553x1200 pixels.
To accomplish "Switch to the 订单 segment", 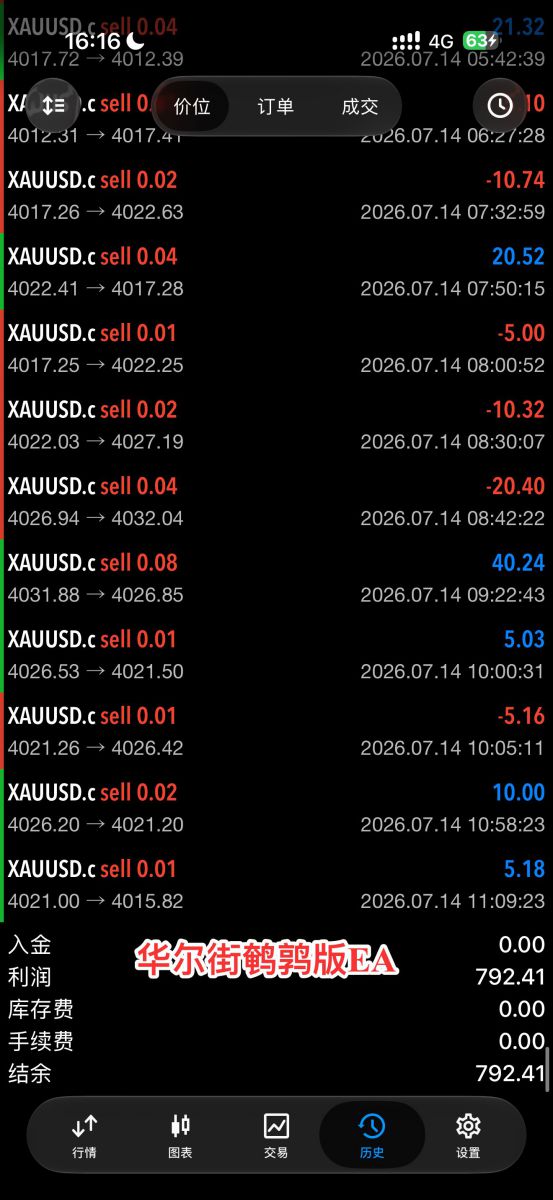I will 276,106.
